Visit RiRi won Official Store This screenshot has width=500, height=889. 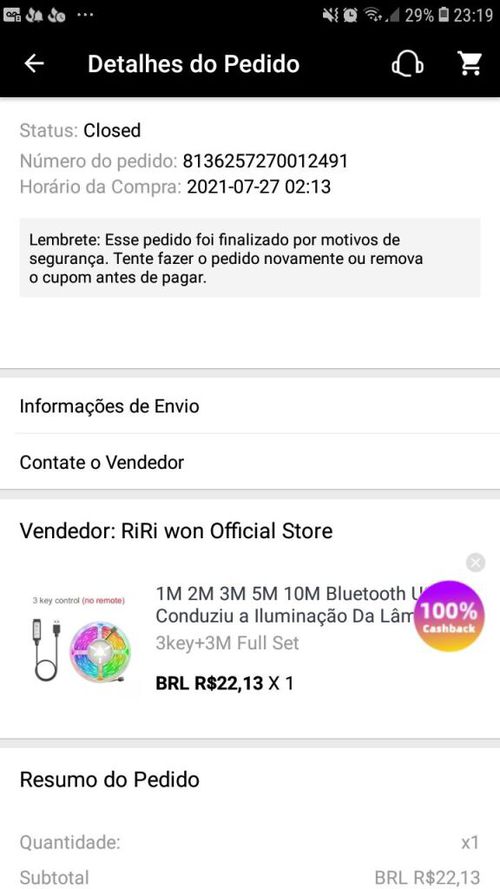coord(176,531)
